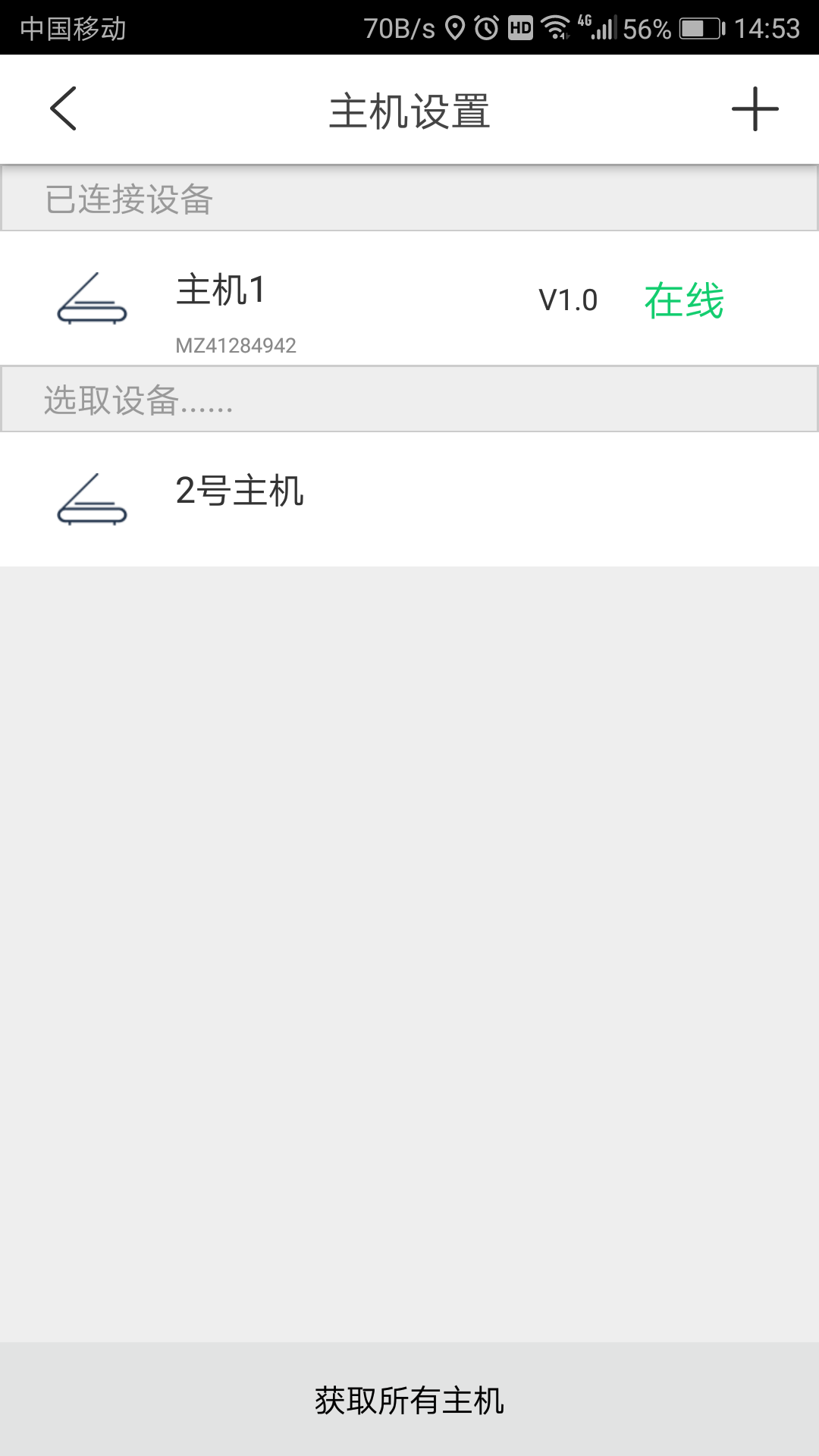Open connected device 主机1
The width and height of the screenshot is (819, 1456).
coord(409,299)
